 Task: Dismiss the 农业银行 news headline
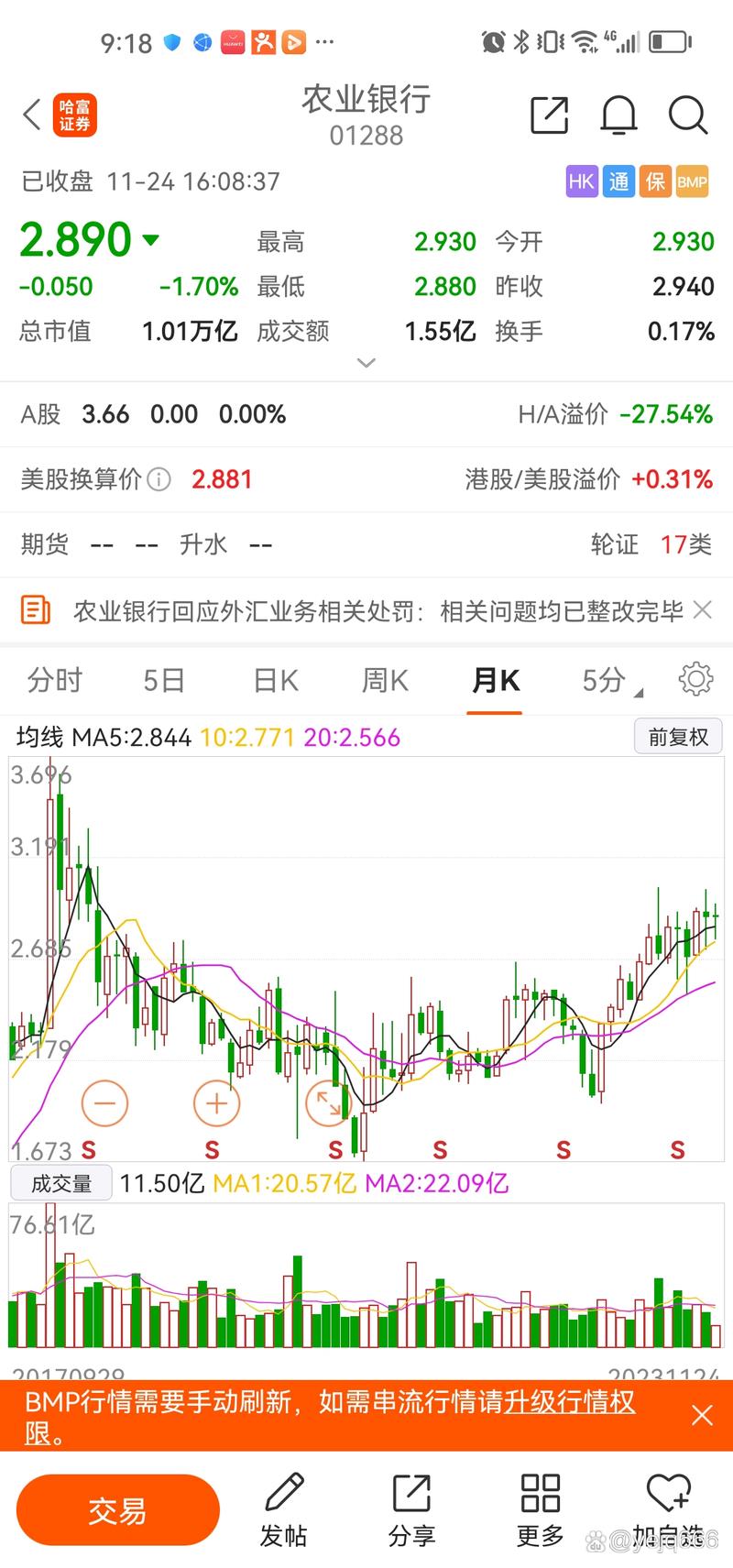[x=703, y=609]
